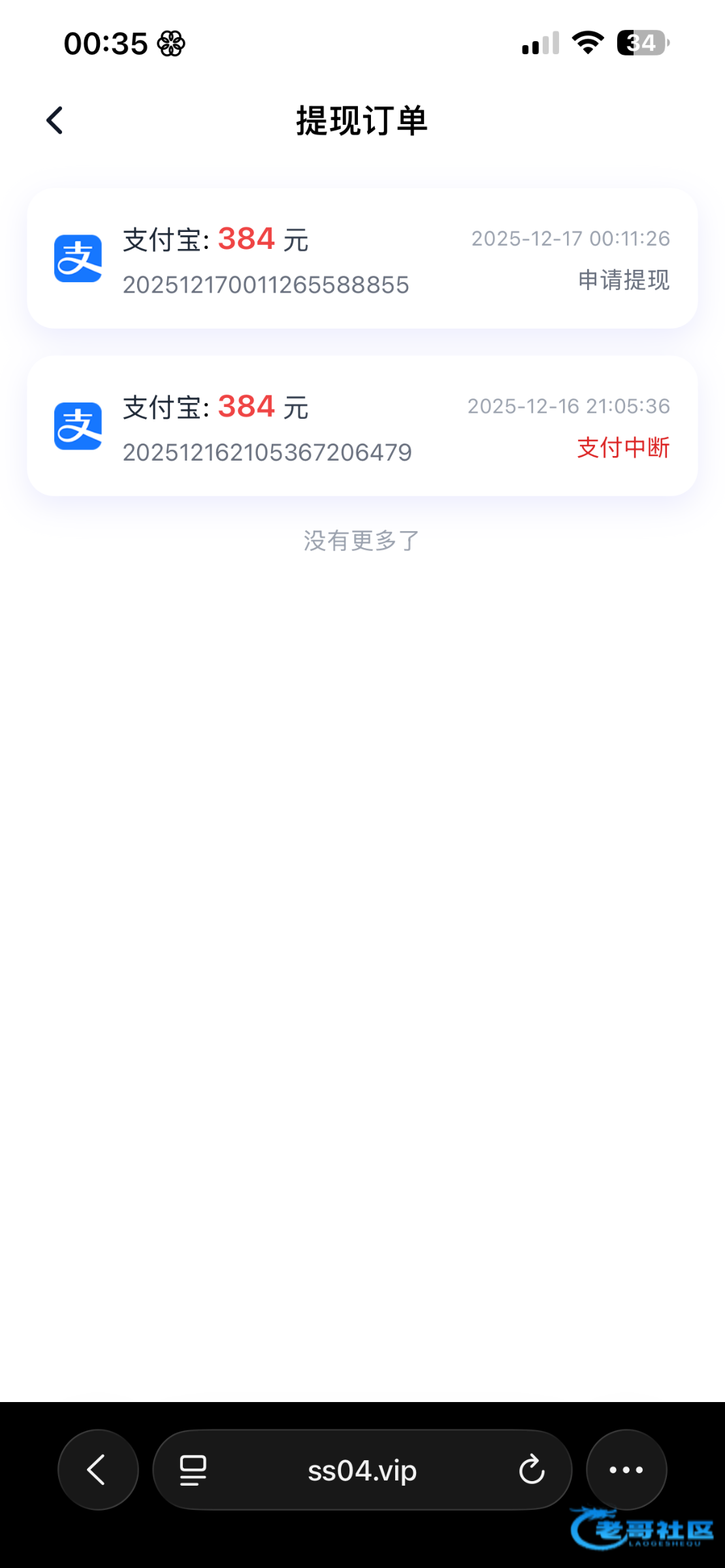Image resolution: width=725 pixels, height=1568 pixels.
Task: Reload the ss04.vip page
Action: 531,1470
